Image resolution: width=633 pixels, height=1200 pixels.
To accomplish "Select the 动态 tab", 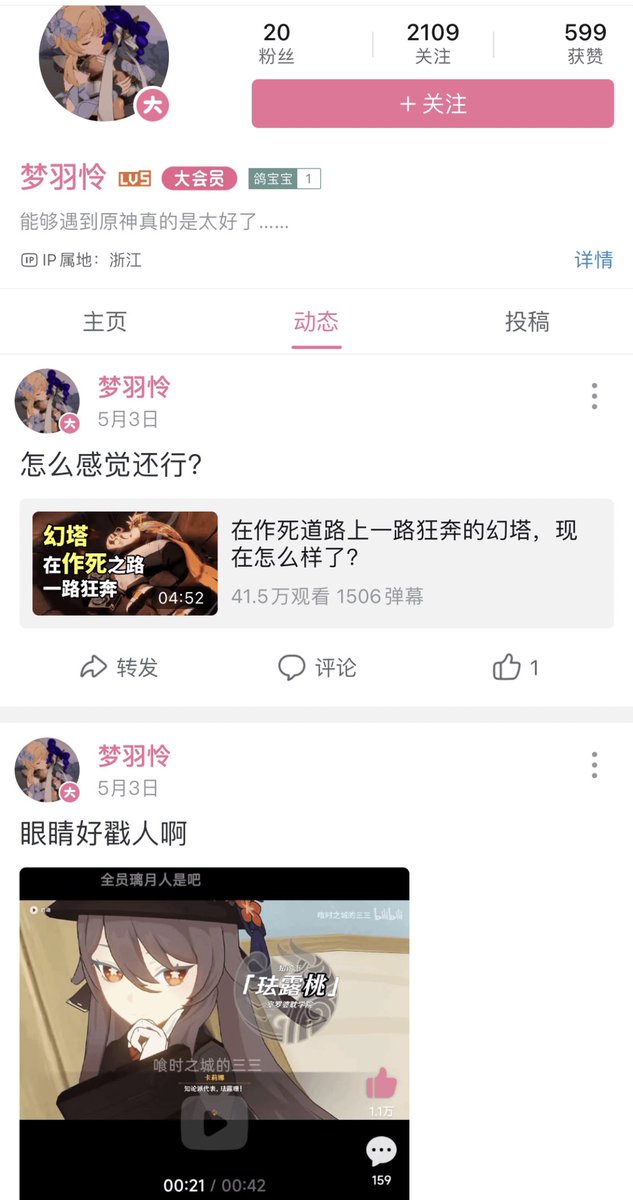I will [x=316, y=322].
